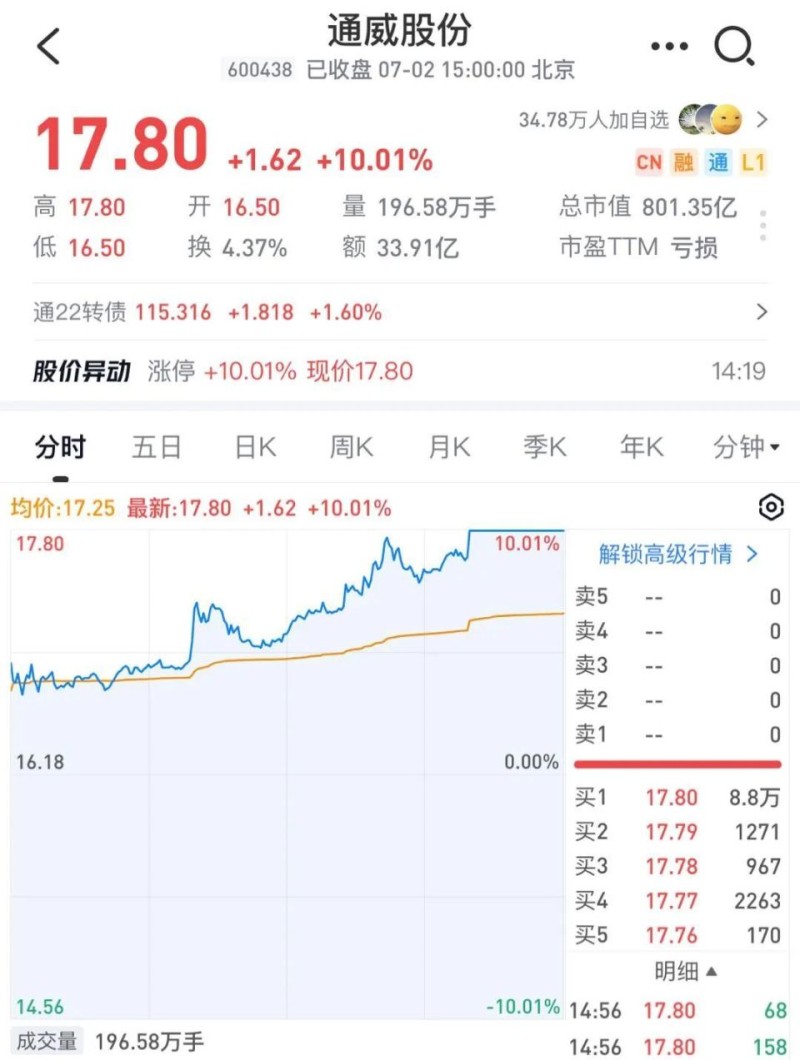The height and width of the screenshot is (1060, 800).
Task: View the 股价异动 涨停 alert details
Action: click(400, 371)
